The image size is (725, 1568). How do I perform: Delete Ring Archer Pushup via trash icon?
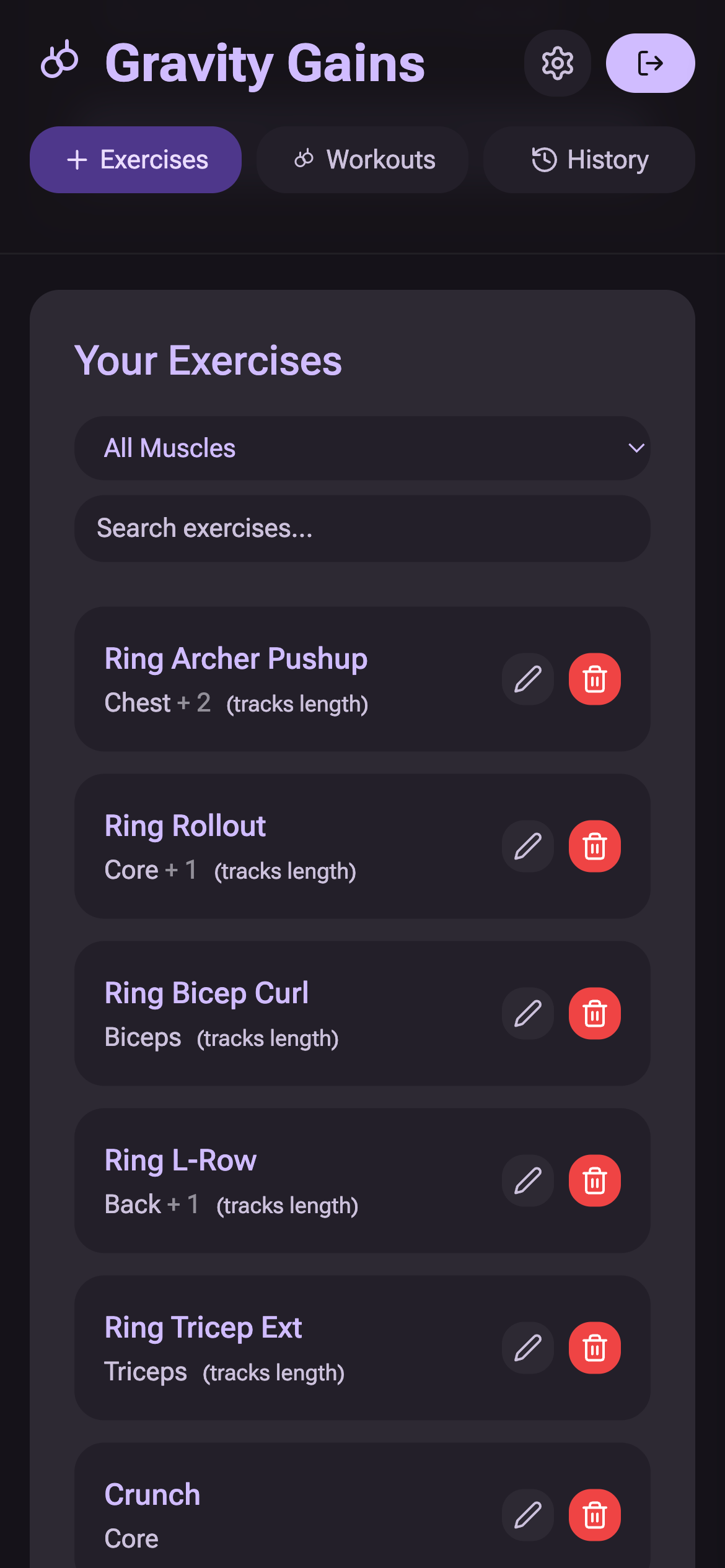pyautogui.click(x=594, y=679)
